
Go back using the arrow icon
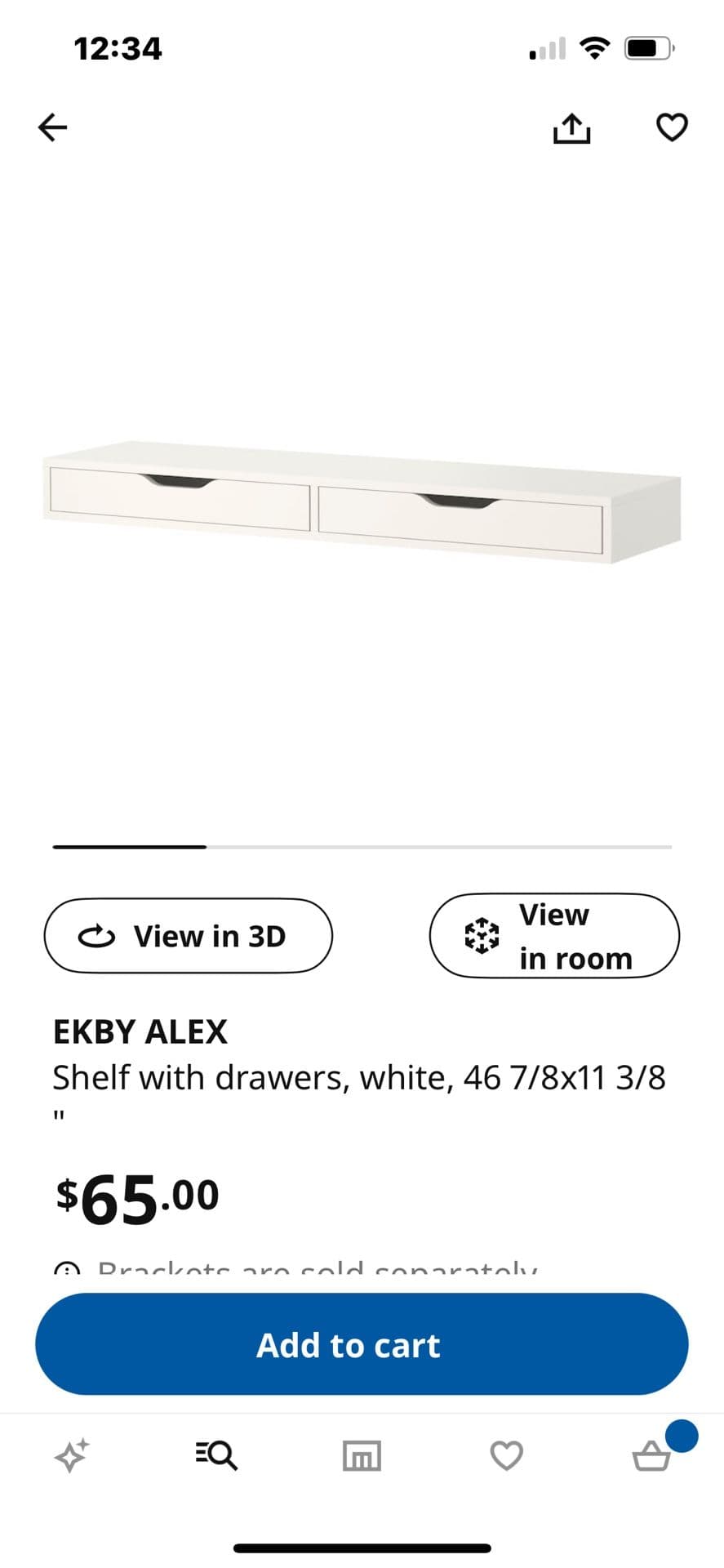pyautogui.click(x=53, y=127)
